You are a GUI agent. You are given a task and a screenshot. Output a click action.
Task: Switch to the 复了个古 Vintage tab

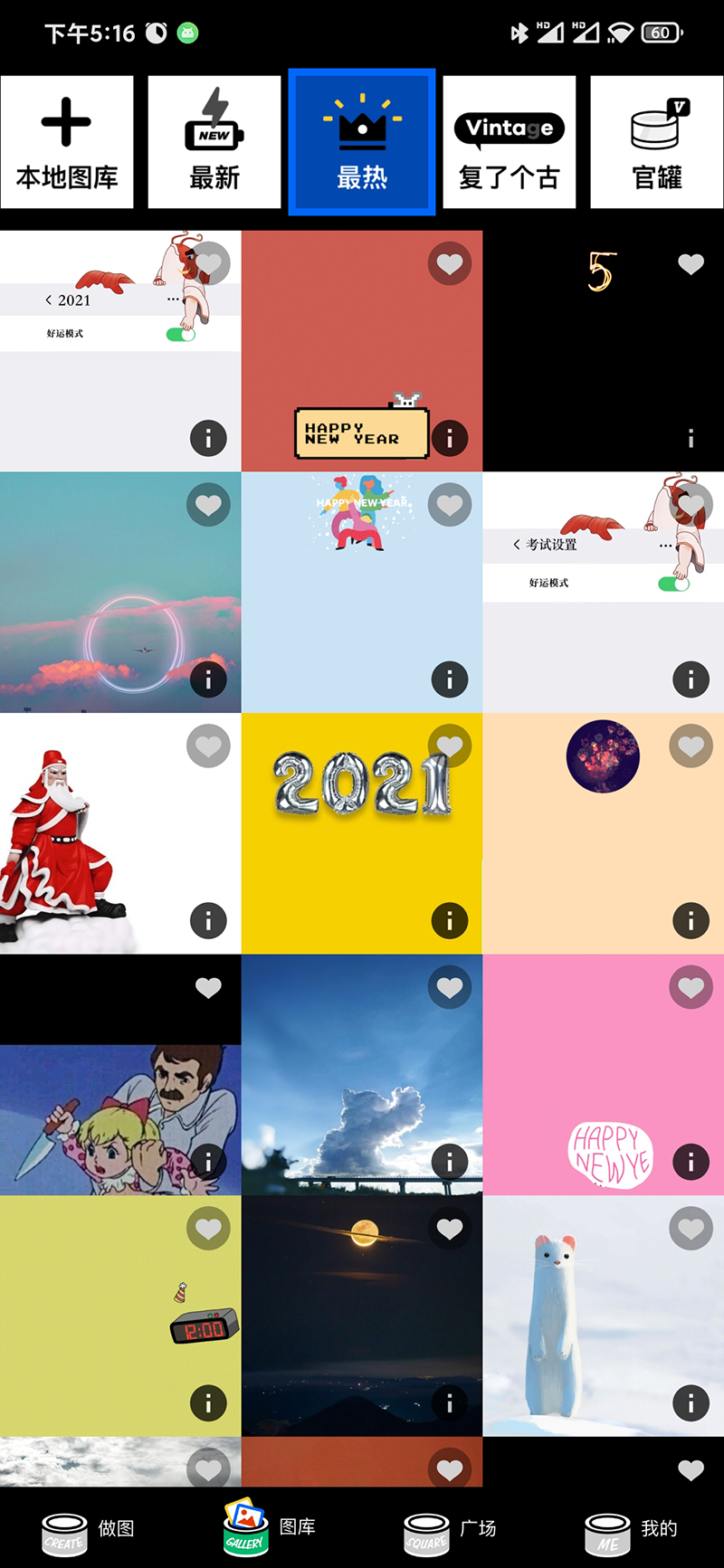point(510,142)
